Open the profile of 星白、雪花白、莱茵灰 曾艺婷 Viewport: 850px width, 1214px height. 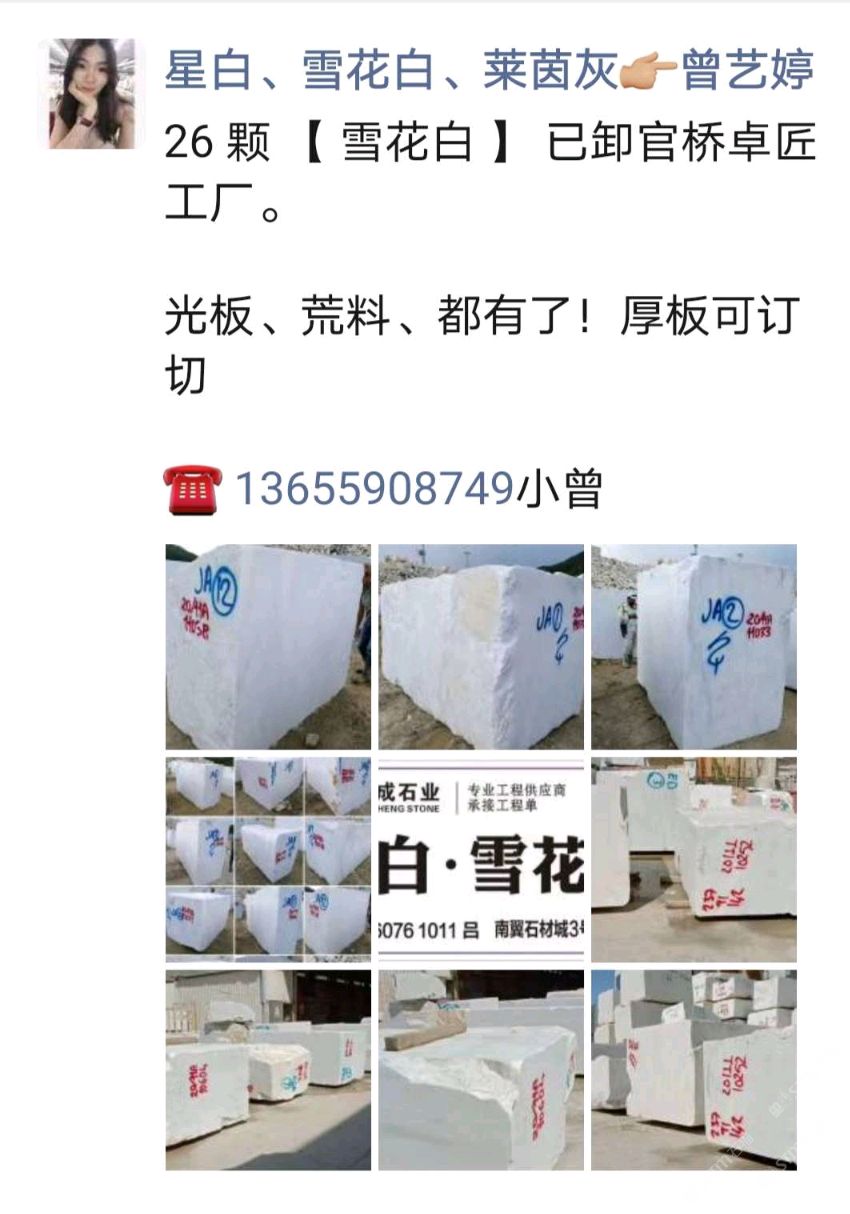coord(488,72)
